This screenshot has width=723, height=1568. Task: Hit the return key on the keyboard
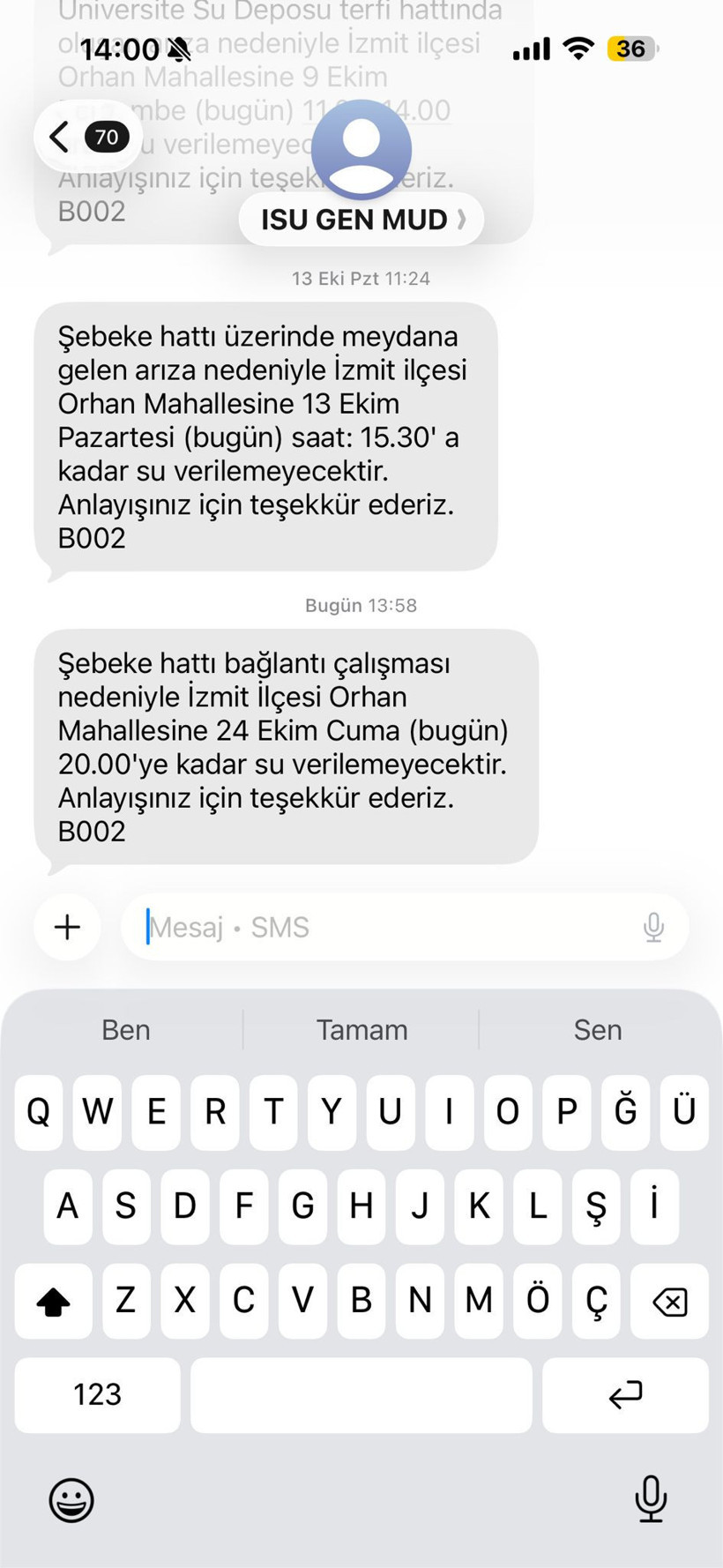pos(625,1394)
